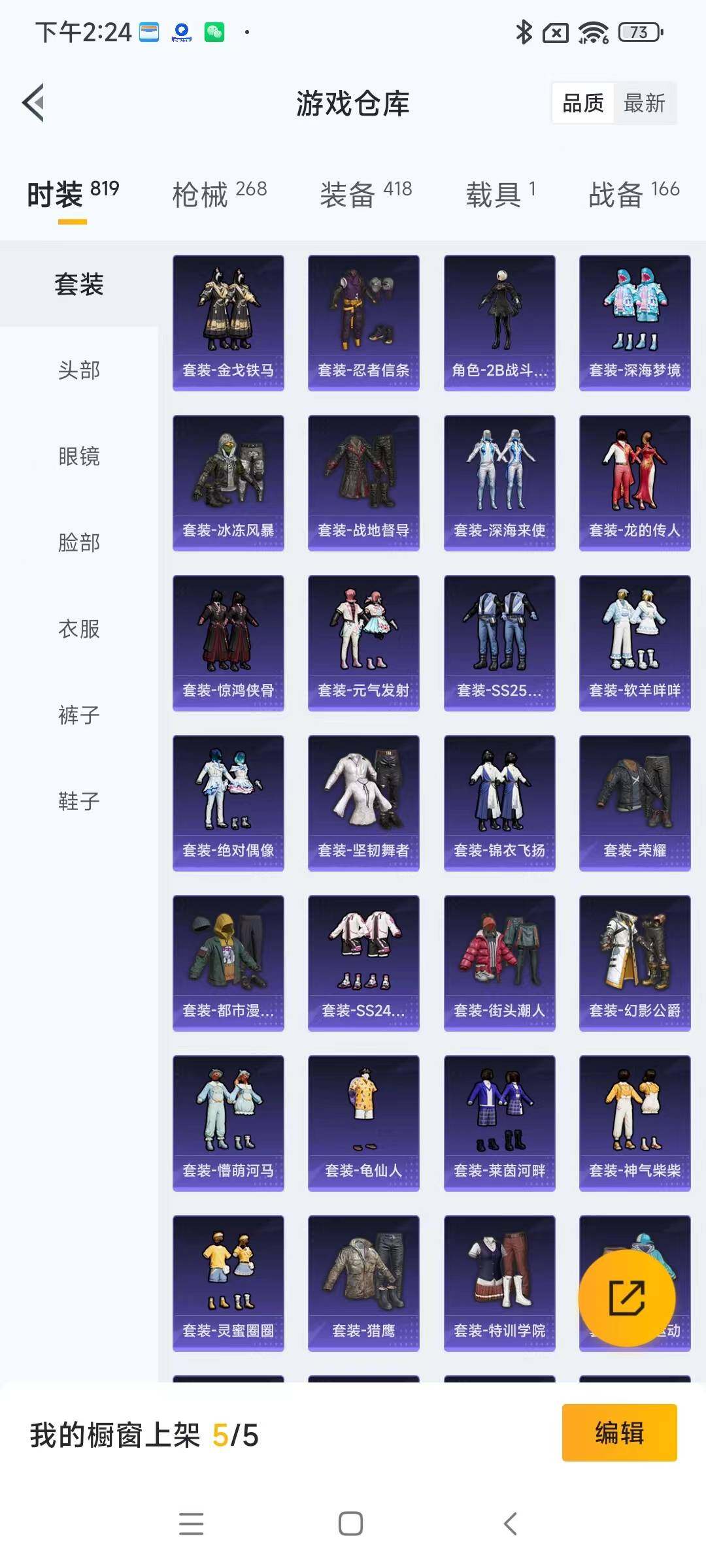View the 套装-龙的传人 outfit

click(635, 483)
